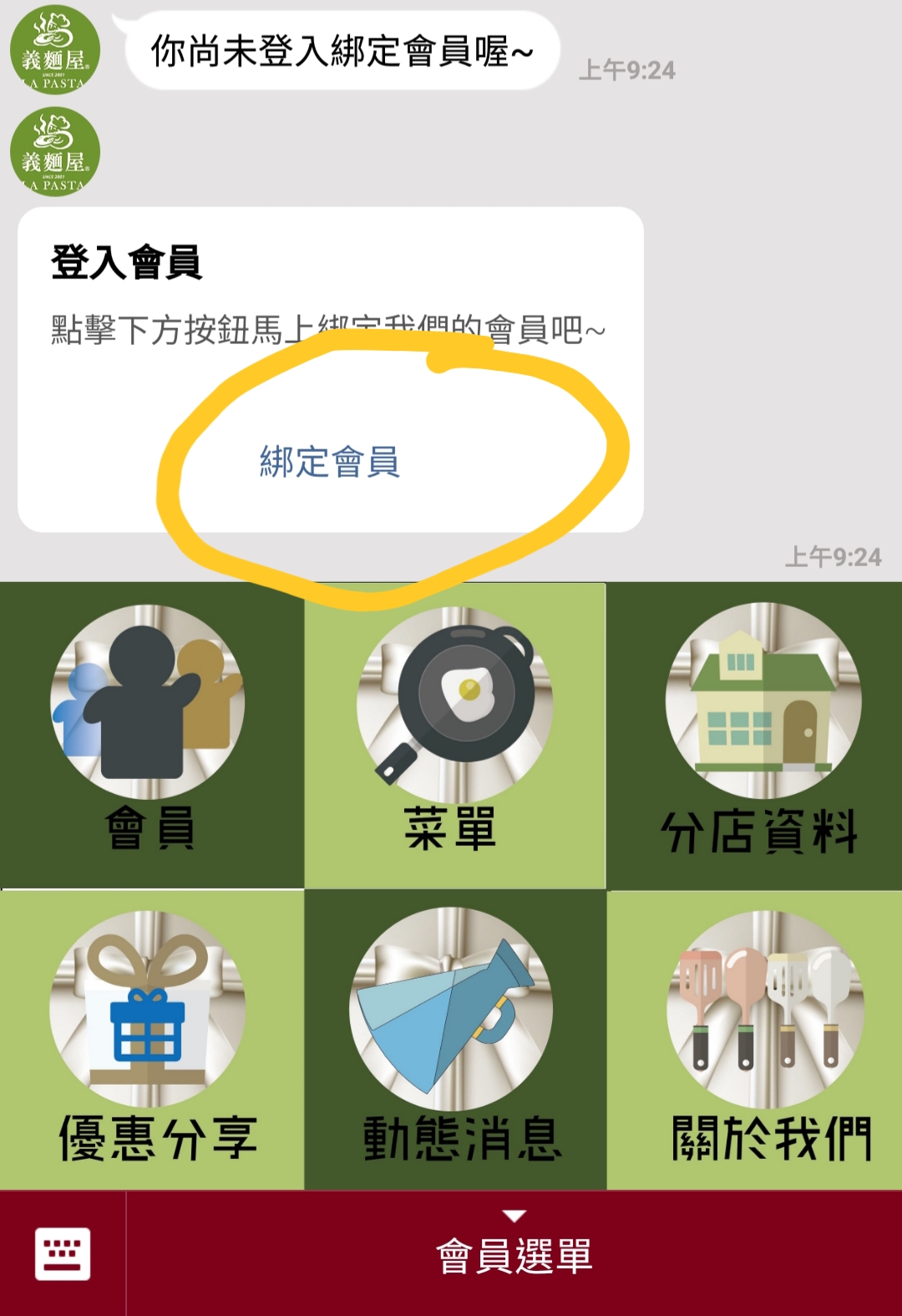Open the 義麵屋 profile avatar
This screenshot has height=1316, width=902.
tap(55, 50)
